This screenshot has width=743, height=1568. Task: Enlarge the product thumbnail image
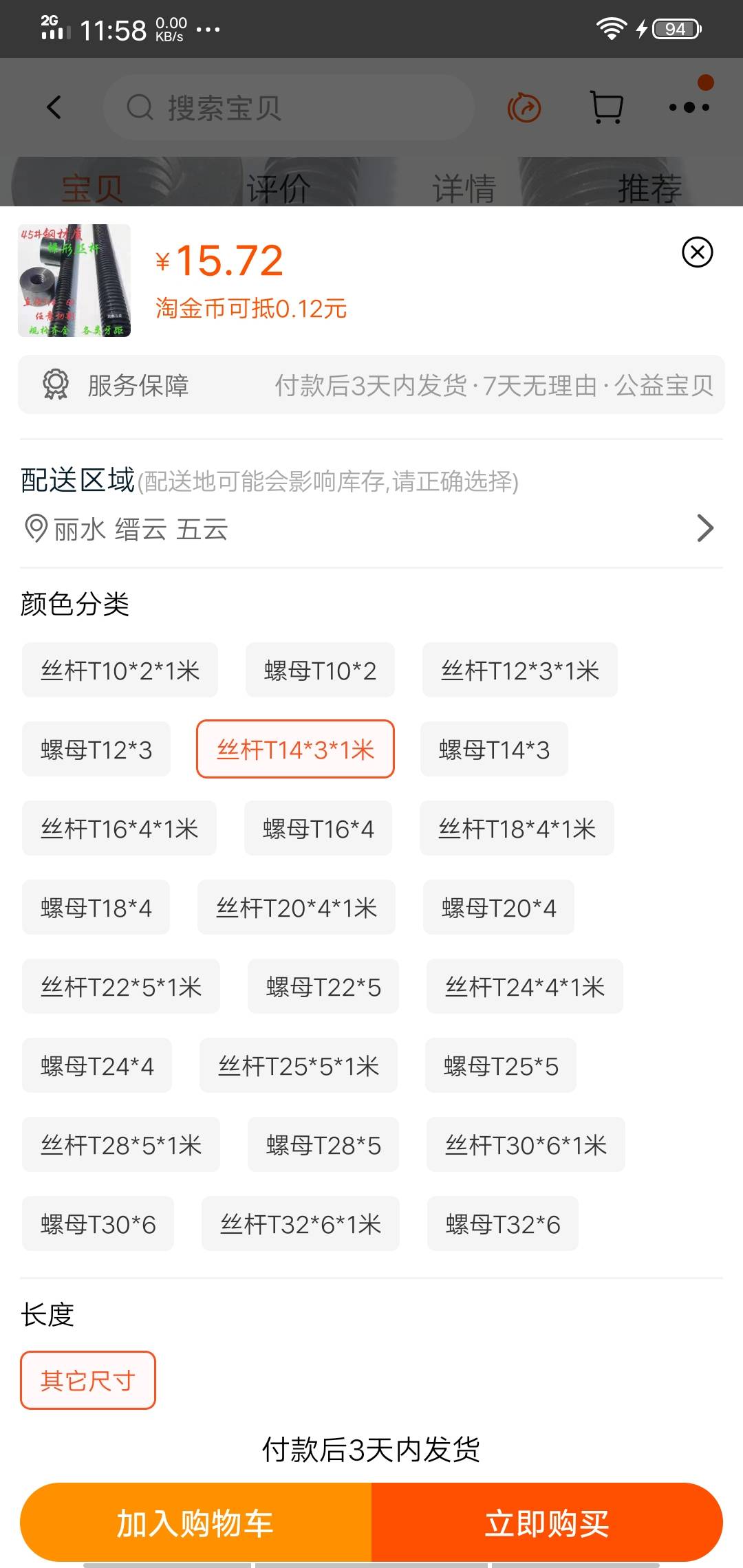click(x=74, y=281)
